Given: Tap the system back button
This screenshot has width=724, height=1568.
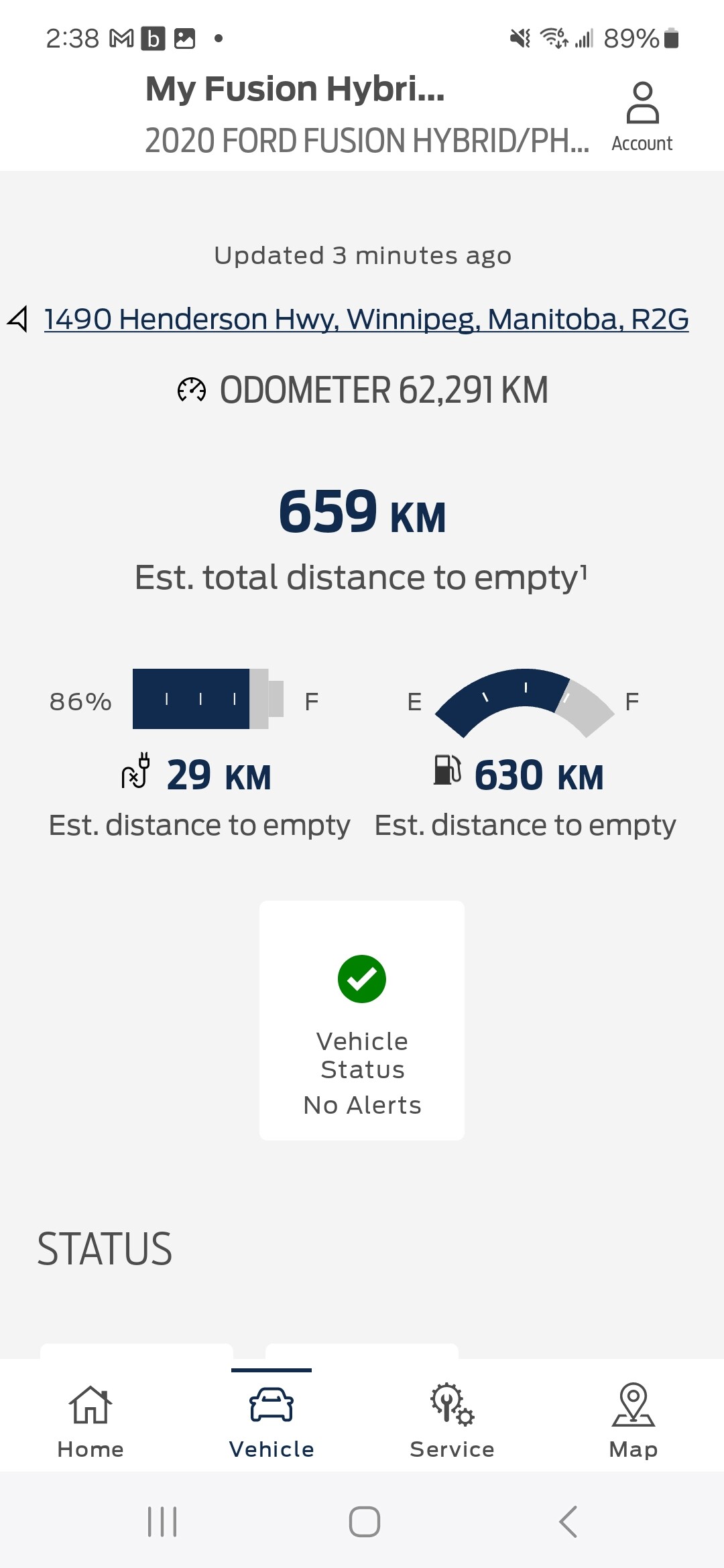Looking at the screenshot, I should 568,1522.
